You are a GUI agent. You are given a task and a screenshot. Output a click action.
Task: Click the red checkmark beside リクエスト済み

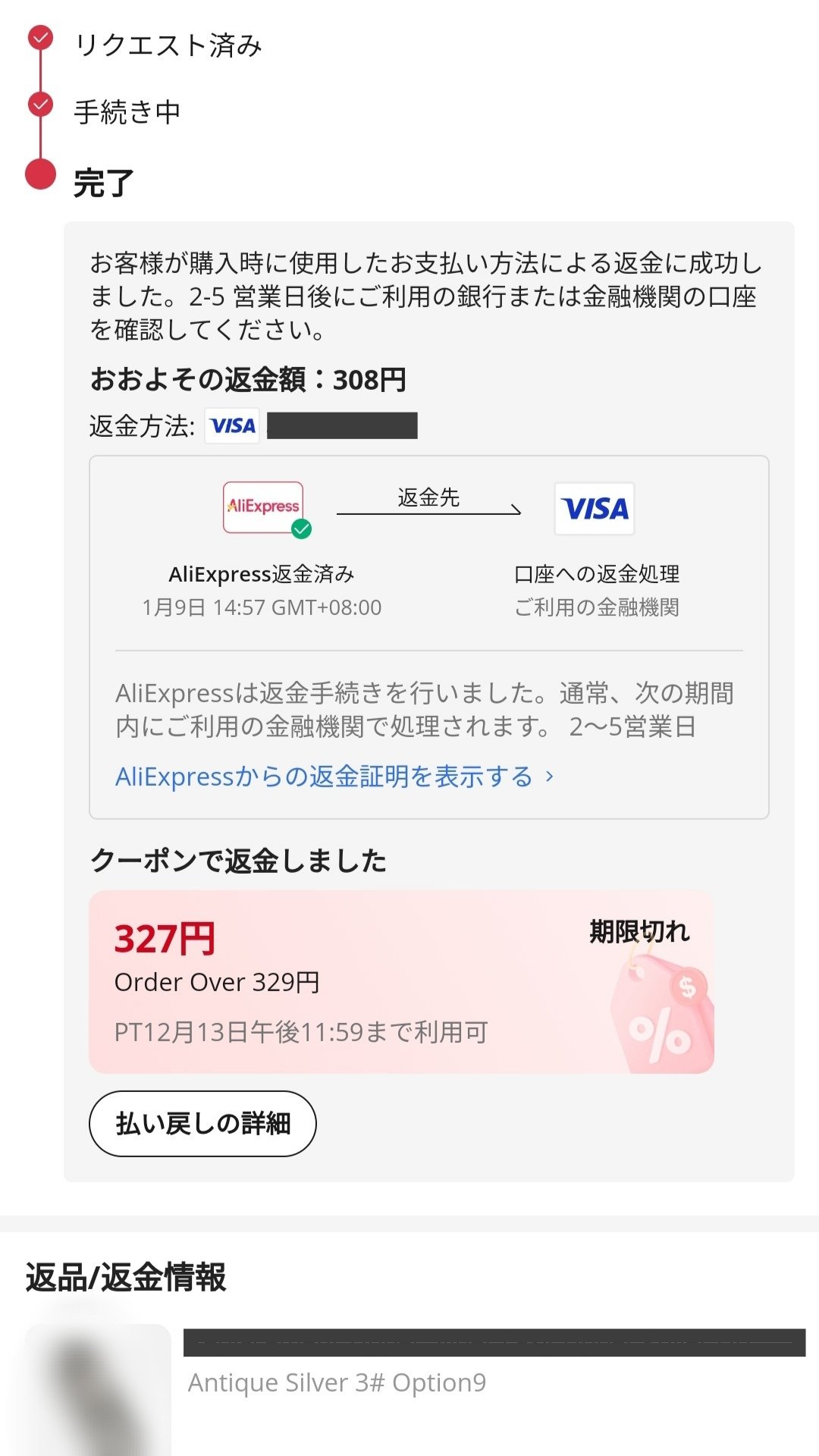[x=39, y=36]
